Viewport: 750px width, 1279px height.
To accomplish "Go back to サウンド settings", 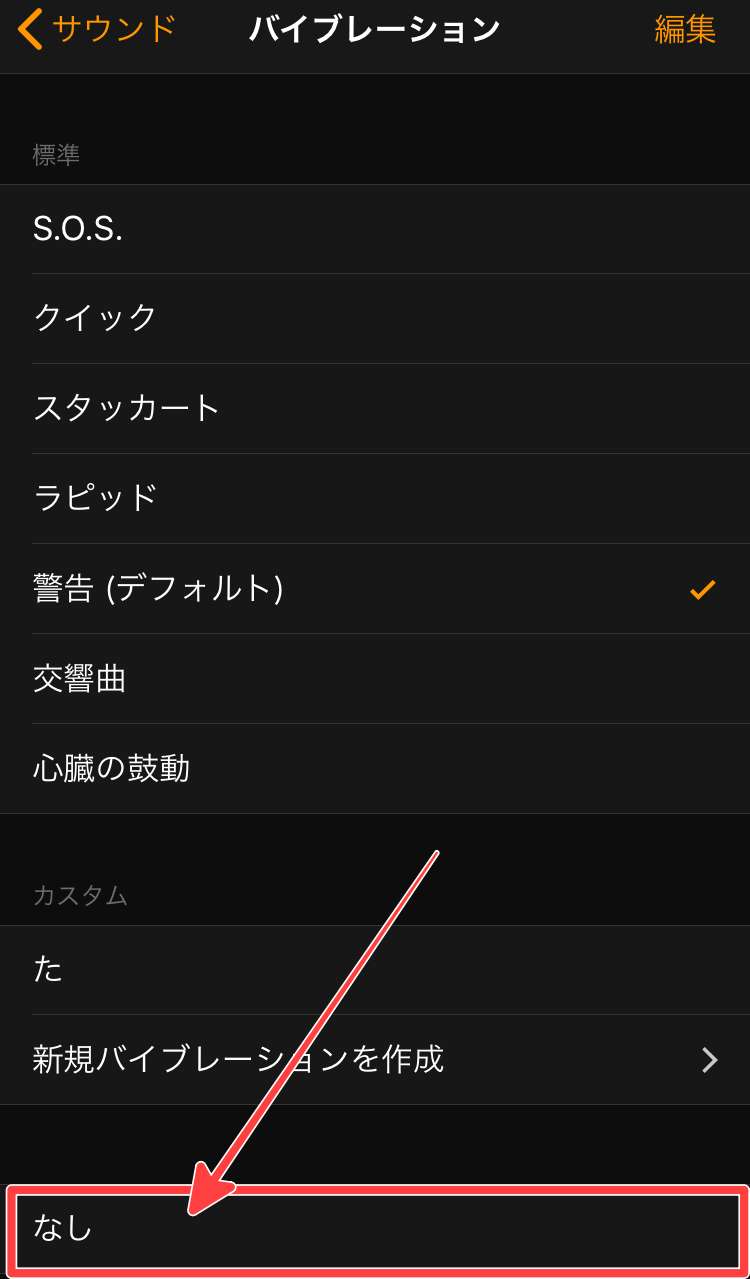I will click(97, 30).
